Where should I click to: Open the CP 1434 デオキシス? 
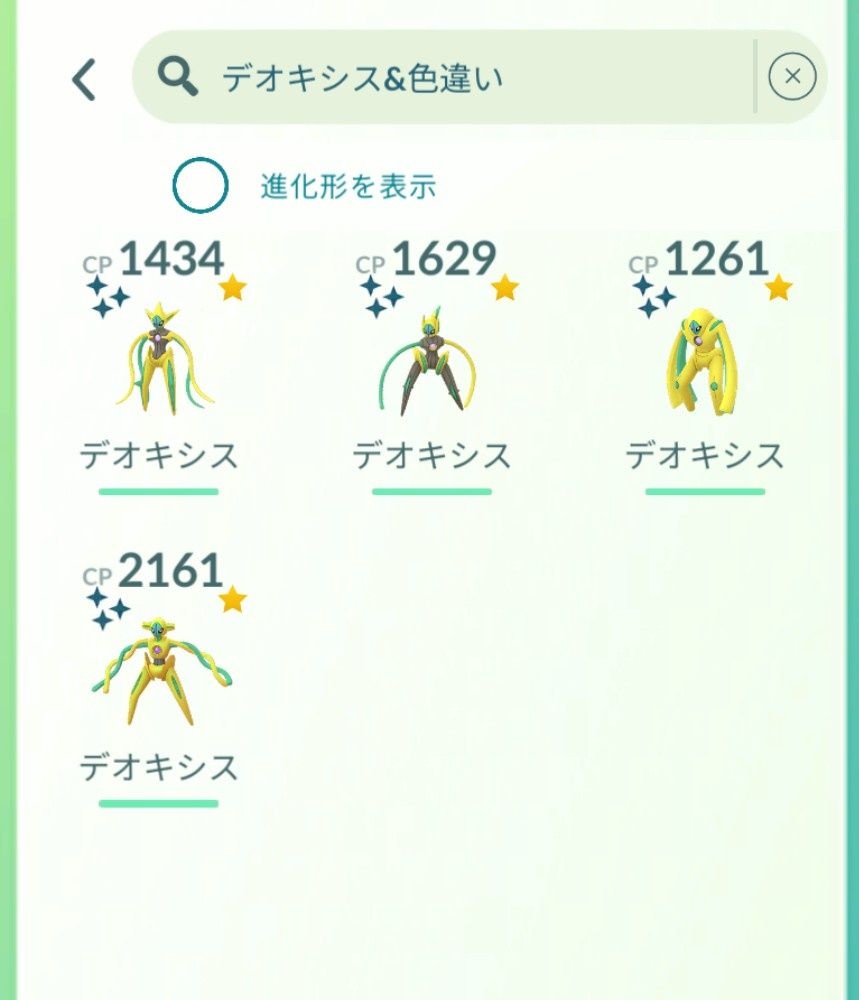tap(160, 360)
